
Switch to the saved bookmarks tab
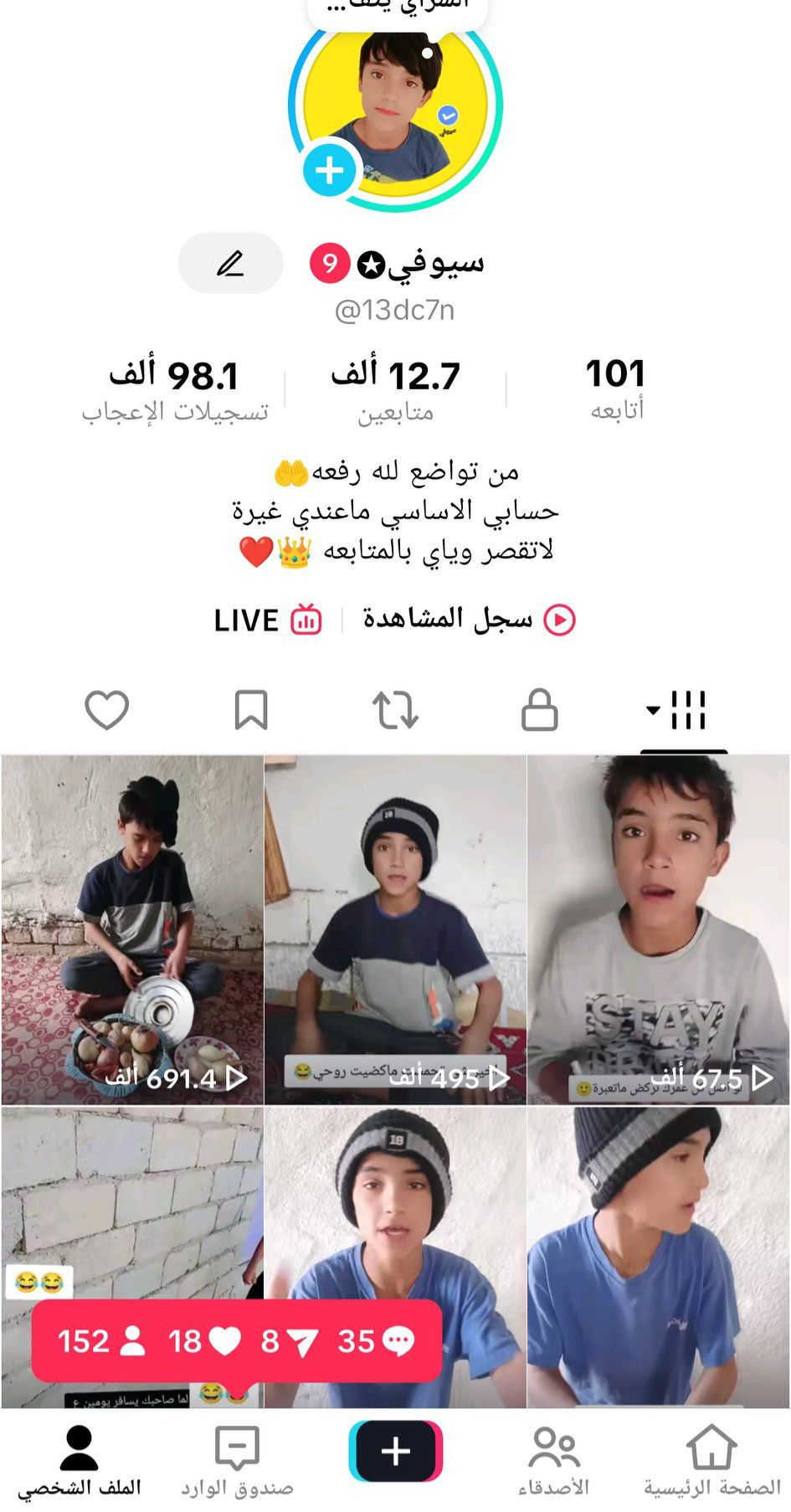tap(251, 711)
